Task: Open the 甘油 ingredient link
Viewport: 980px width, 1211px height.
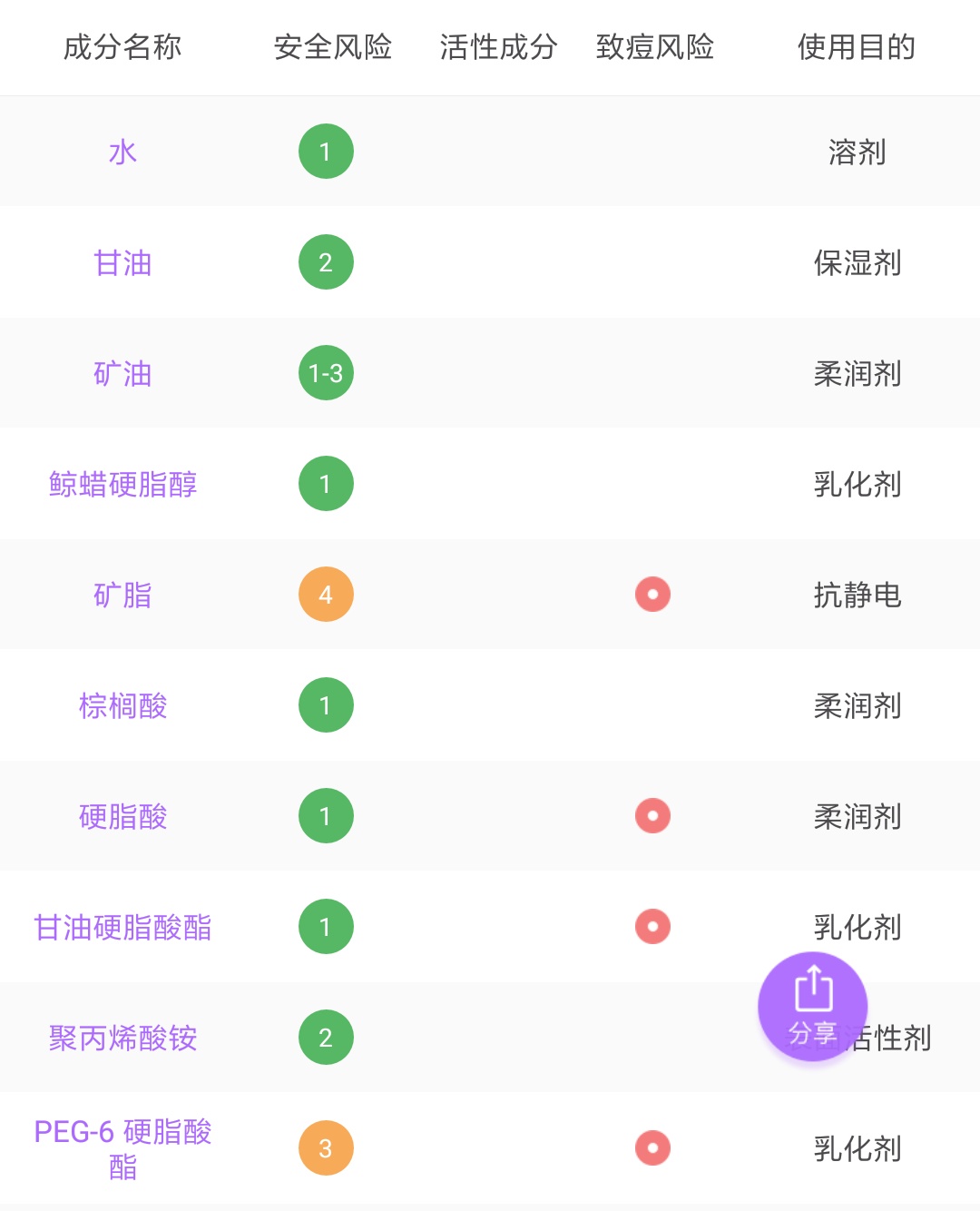Action: point(122,262)
